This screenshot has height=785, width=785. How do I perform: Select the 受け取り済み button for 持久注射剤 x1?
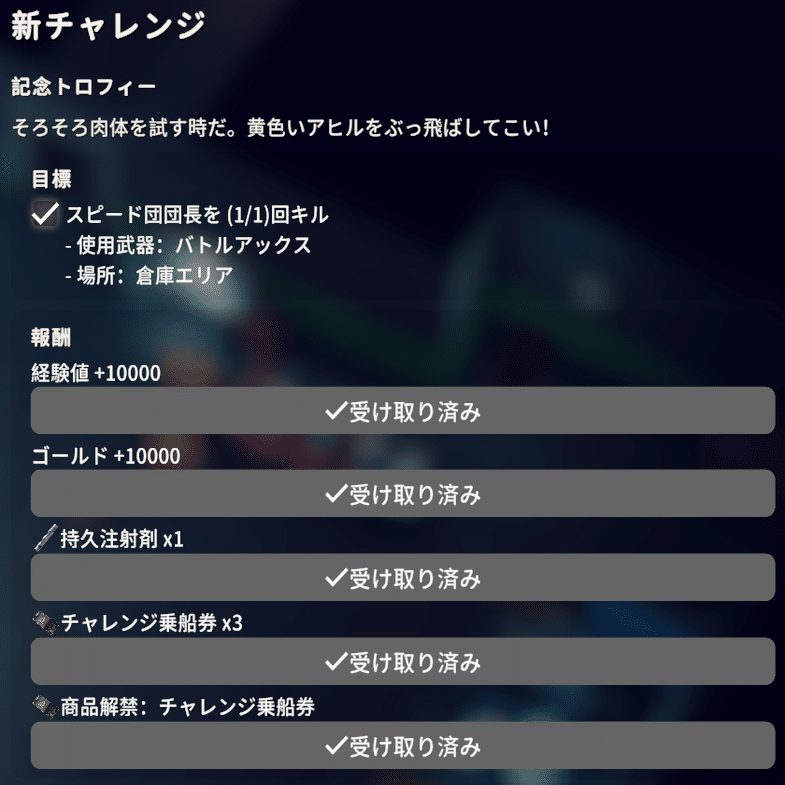[403, 578]
